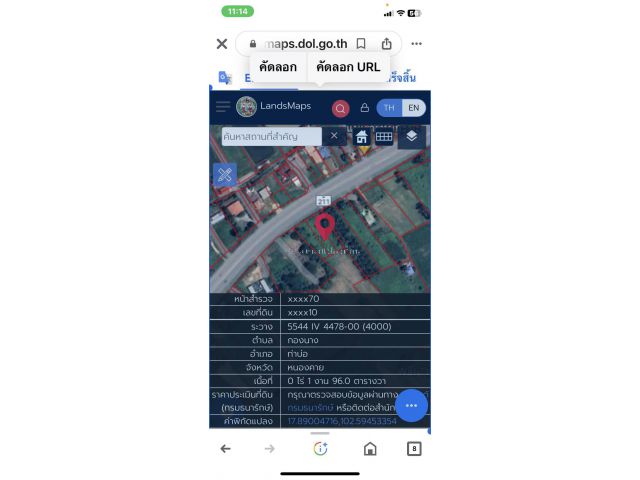The image size is (640, 480).
Task: Clear the place search box
Action: (334, 136)
